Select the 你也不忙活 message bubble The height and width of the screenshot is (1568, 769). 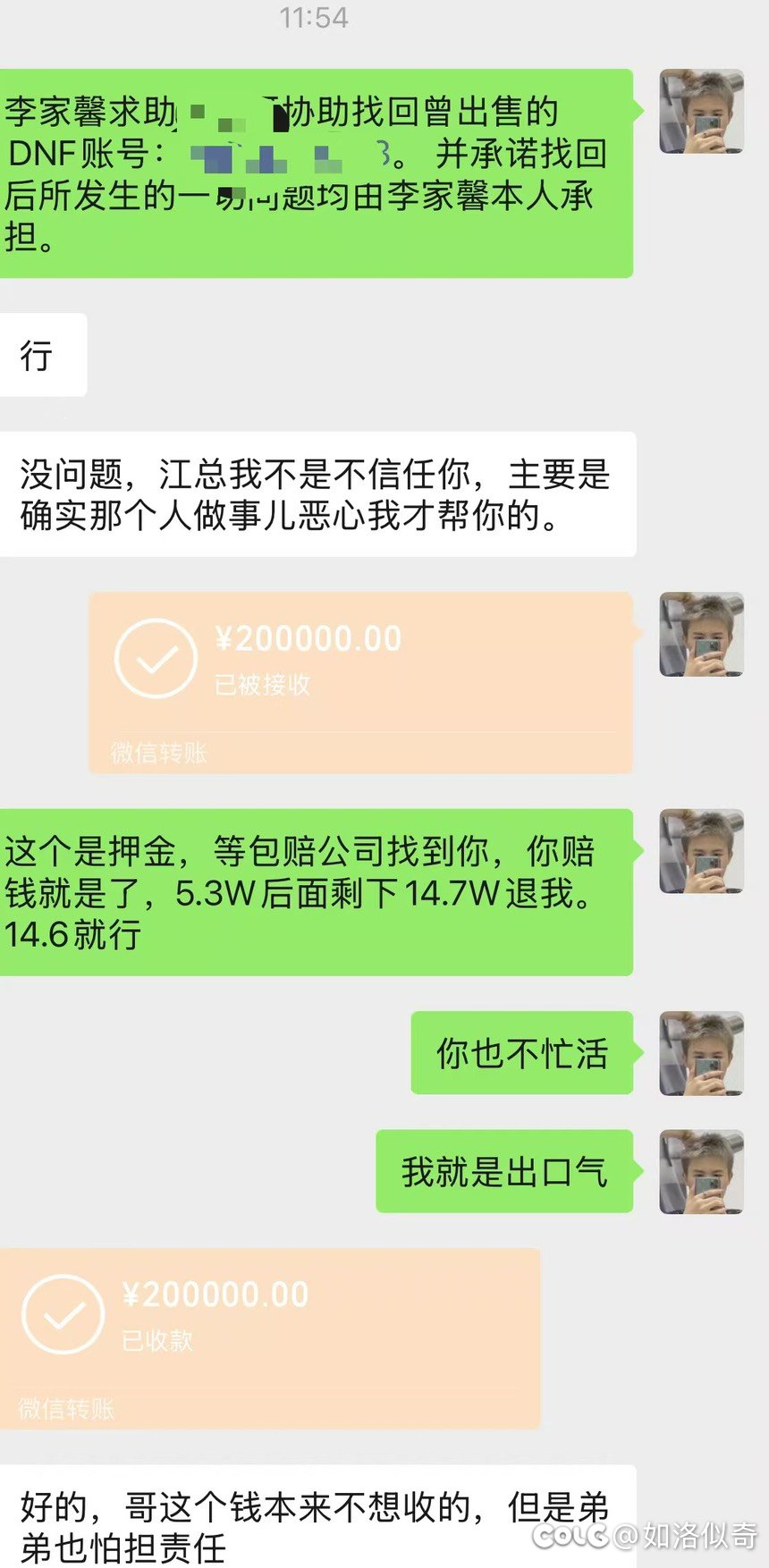pos(520,1053)
